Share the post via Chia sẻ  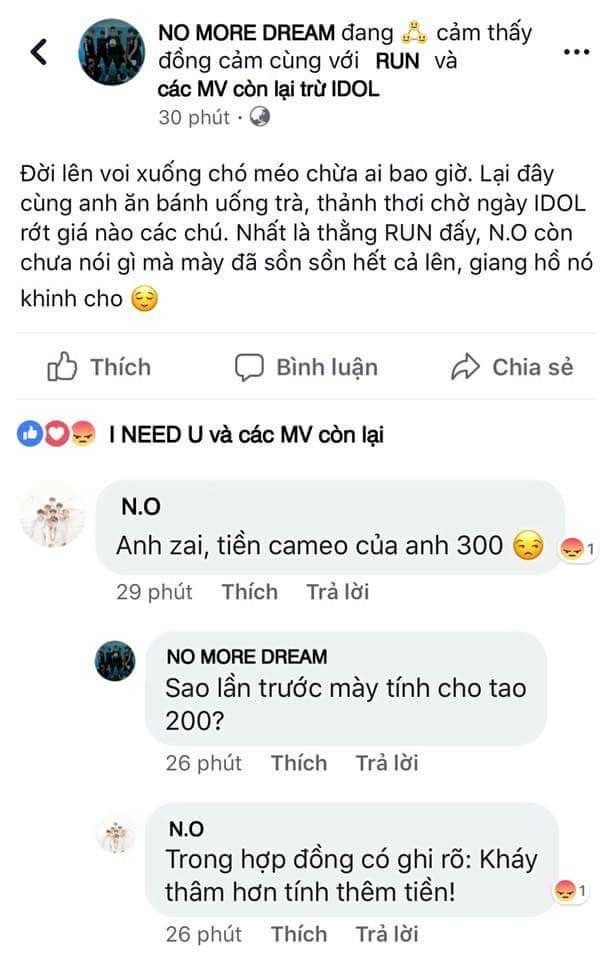point(512,367)
